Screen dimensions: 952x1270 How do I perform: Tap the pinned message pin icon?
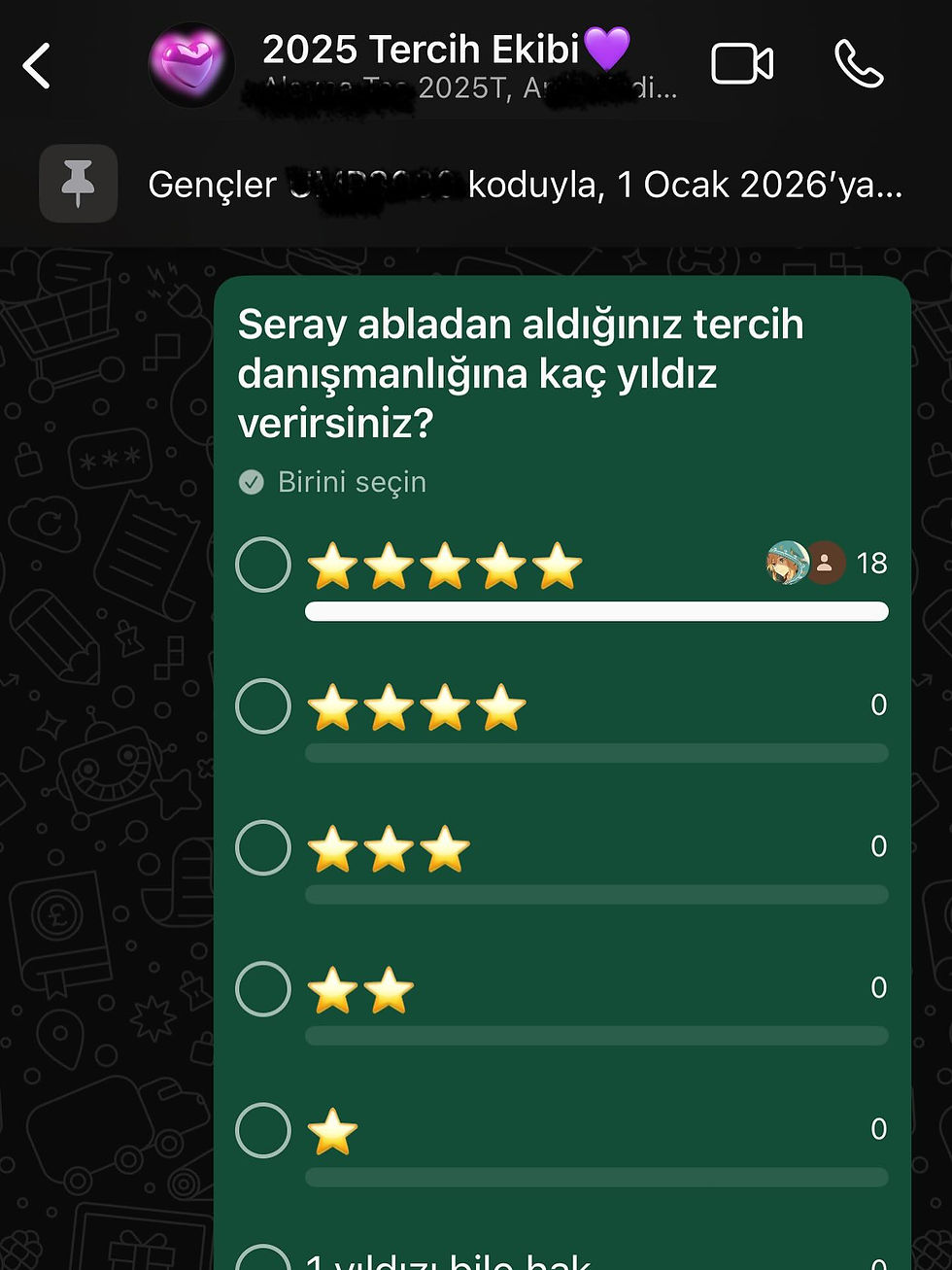77,183
